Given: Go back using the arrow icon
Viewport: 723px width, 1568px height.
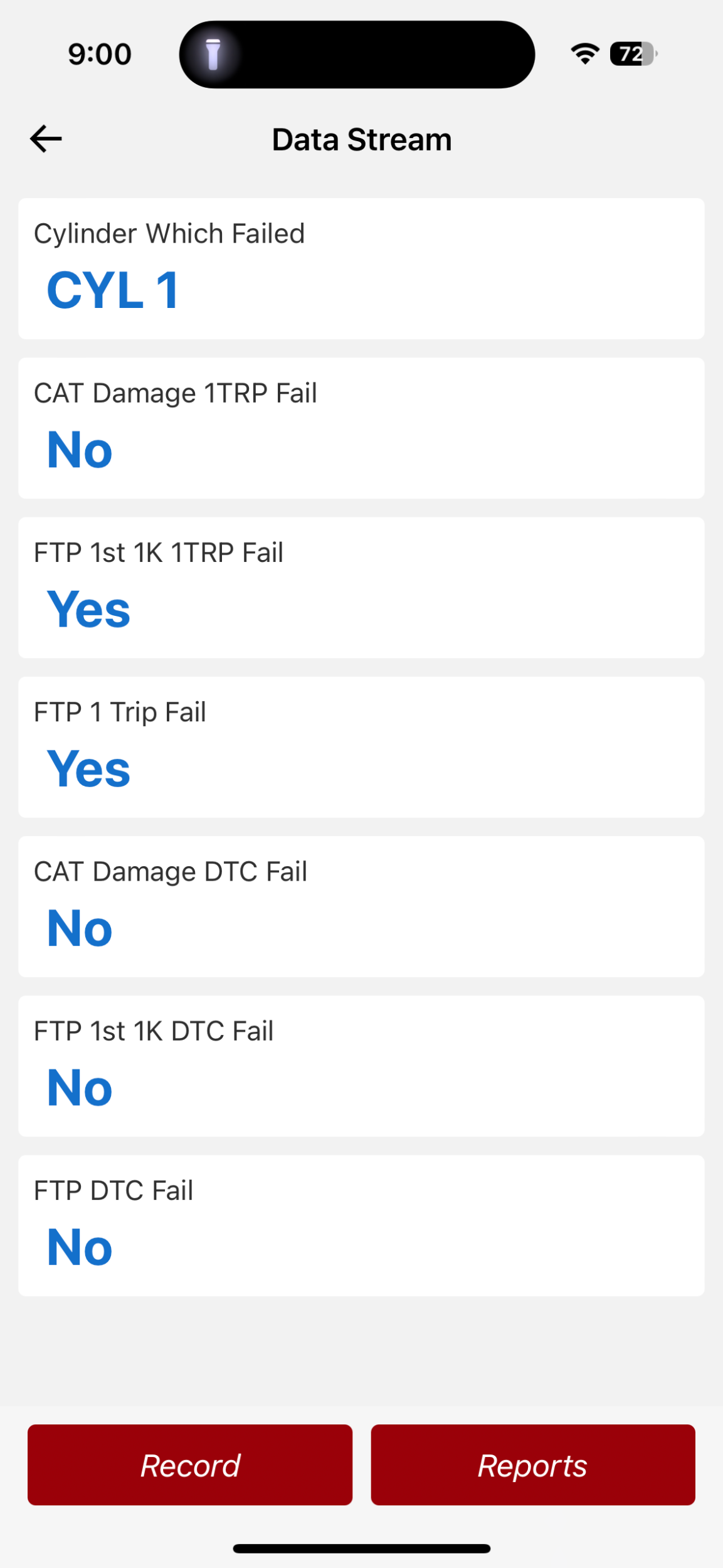Looking at the screenshot, I should [46, 139].
